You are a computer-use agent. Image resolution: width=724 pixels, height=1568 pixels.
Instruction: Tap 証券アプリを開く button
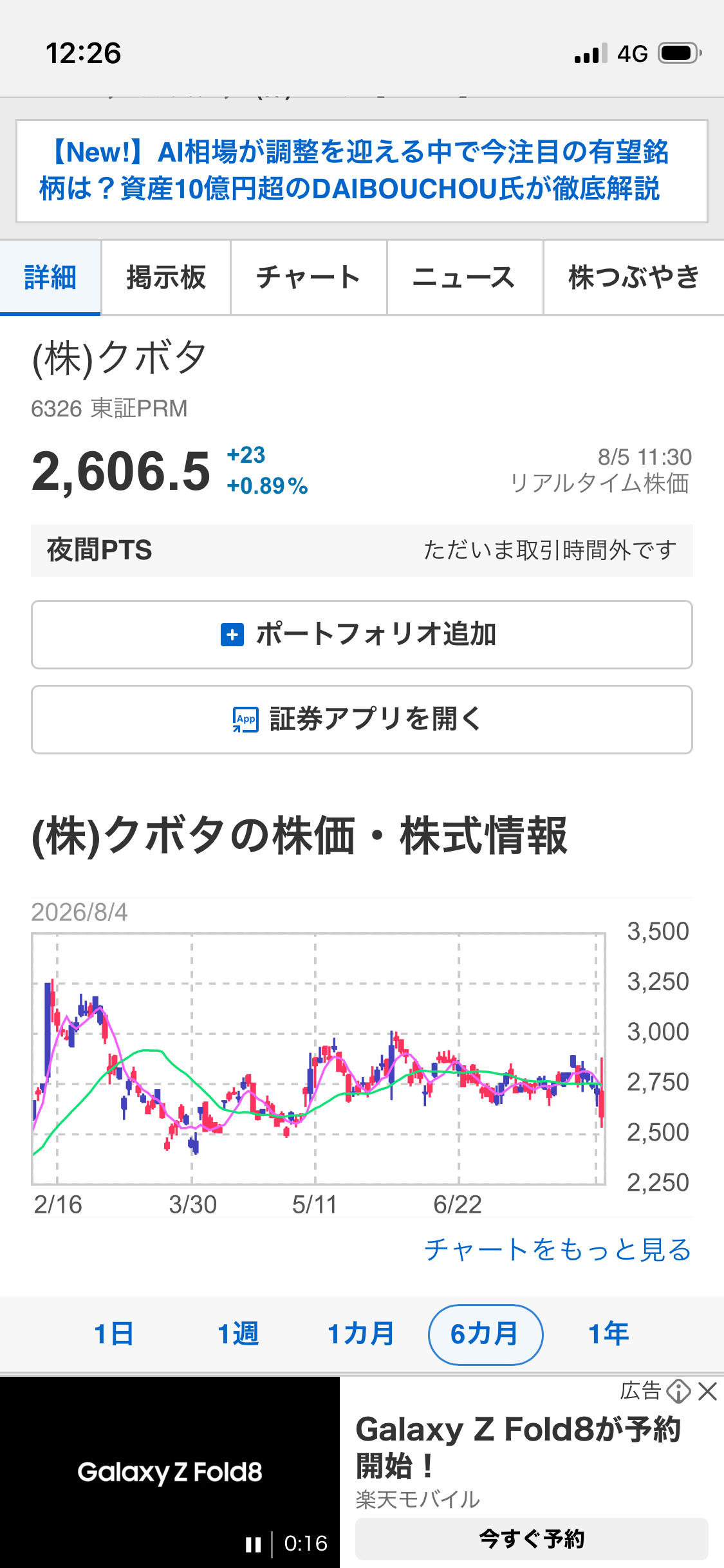pyautogui.click(x=362, y=720)
